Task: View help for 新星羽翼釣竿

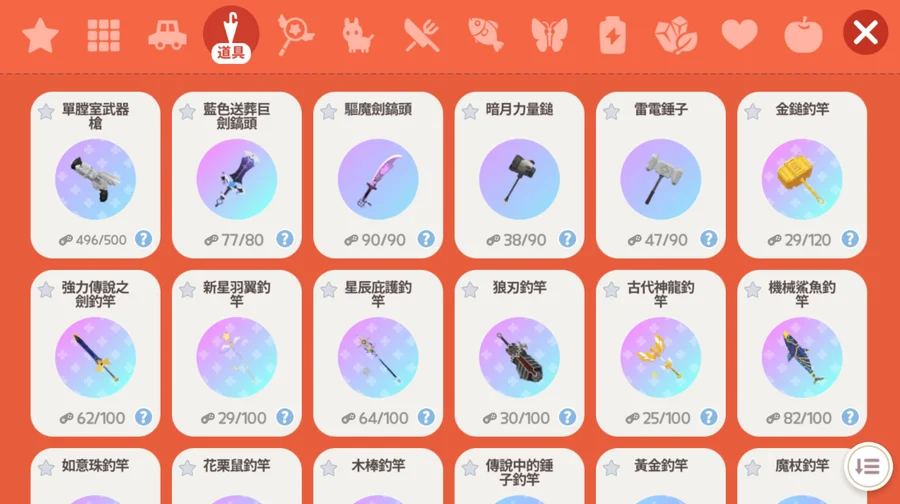Action: point(285,417)
